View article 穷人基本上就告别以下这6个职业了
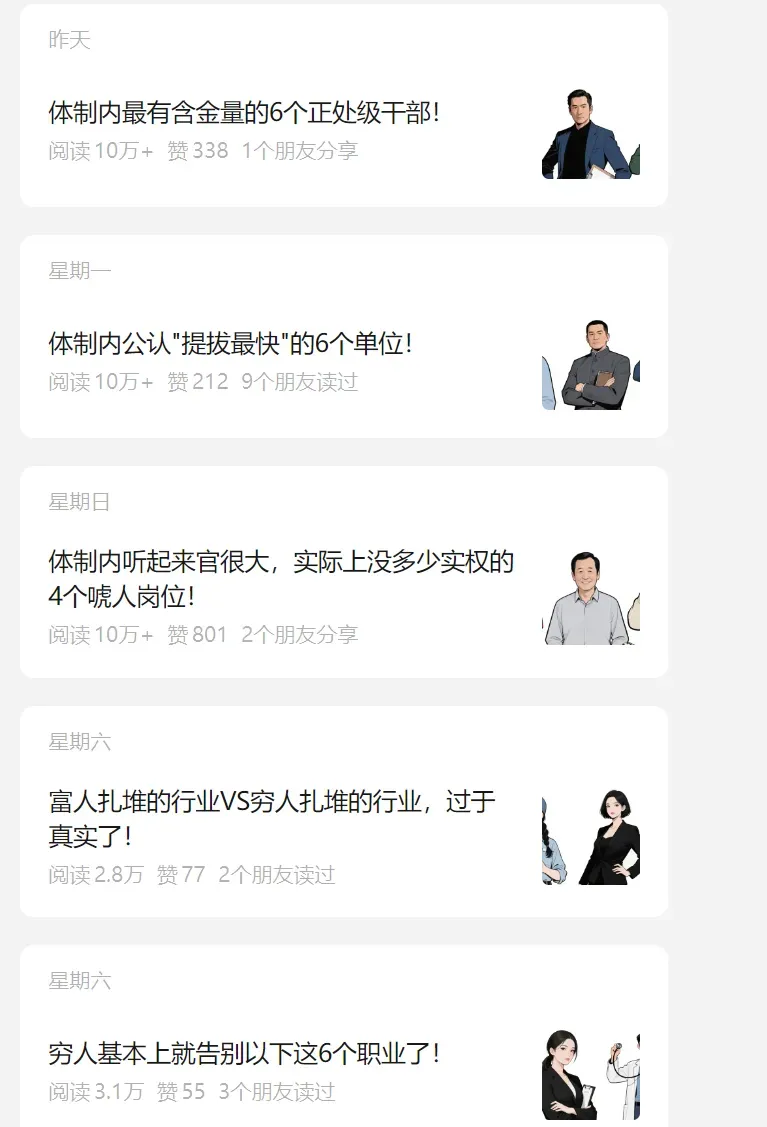 244,1053
